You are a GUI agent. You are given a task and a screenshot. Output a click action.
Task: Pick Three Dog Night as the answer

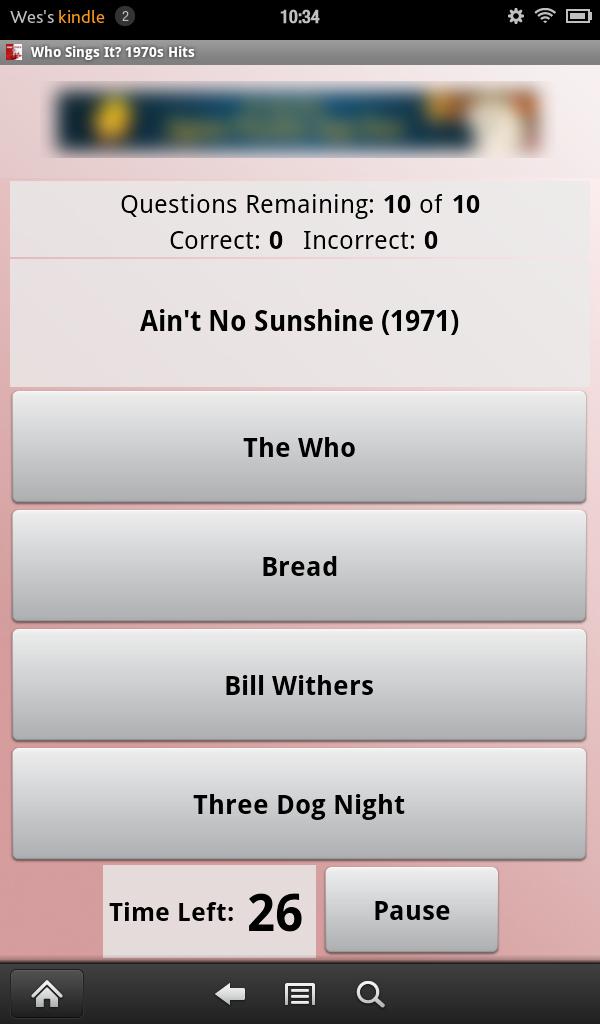(x=299, y=804)
